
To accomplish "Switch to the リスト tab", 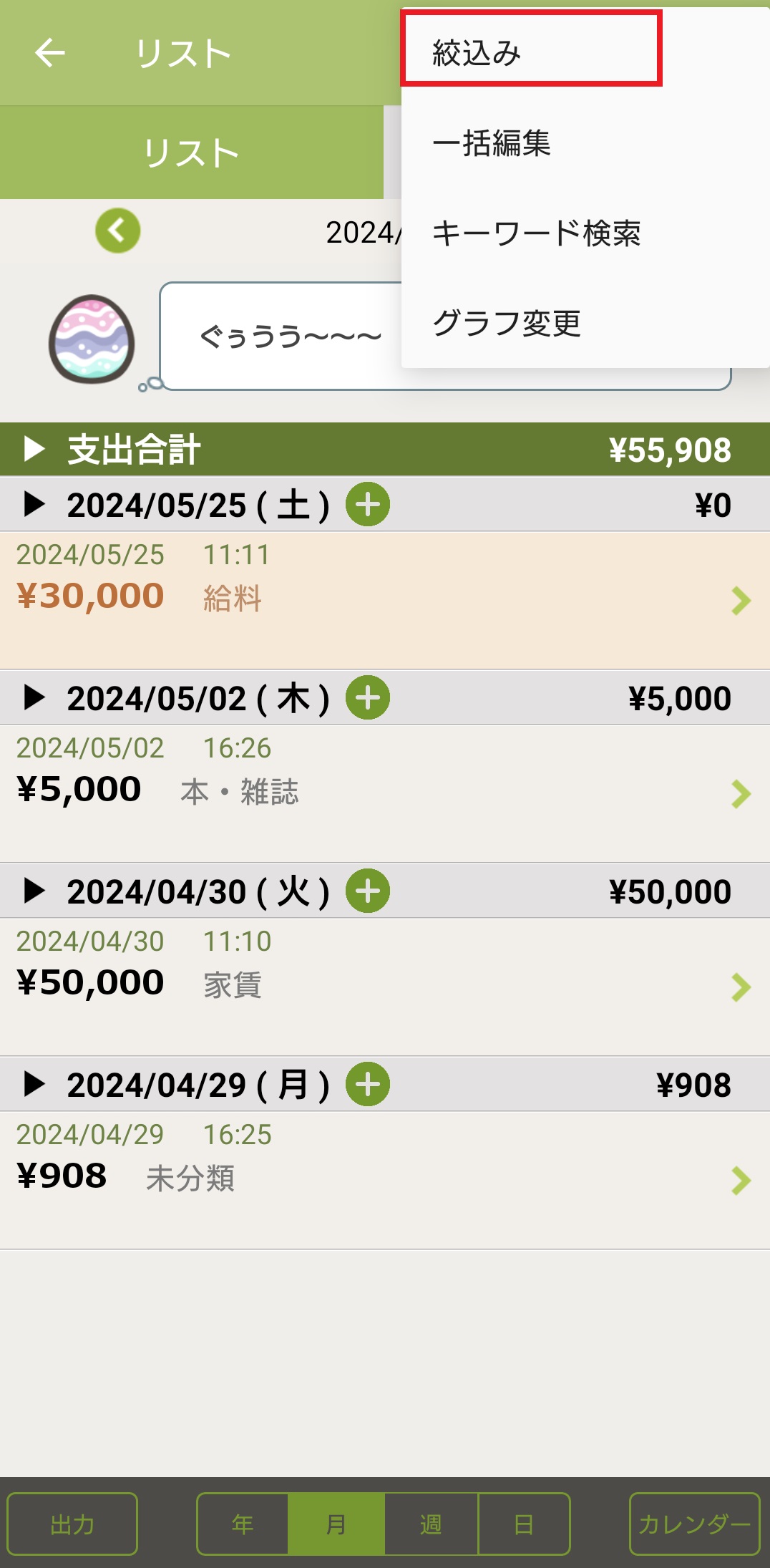I will 191,153.
